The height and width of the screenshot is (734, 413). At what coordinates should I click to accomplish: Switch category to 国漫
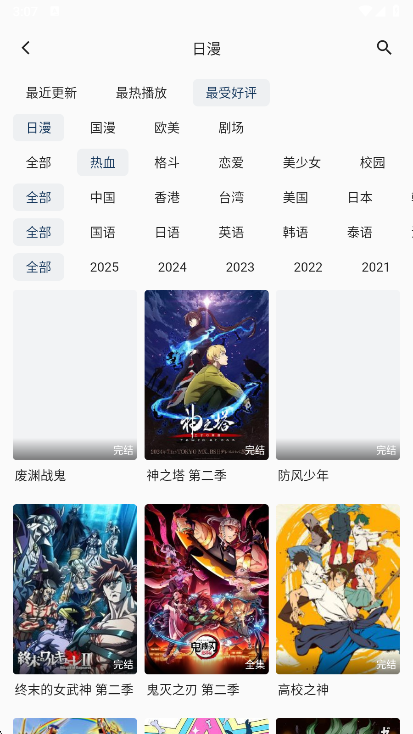(103, 127)
